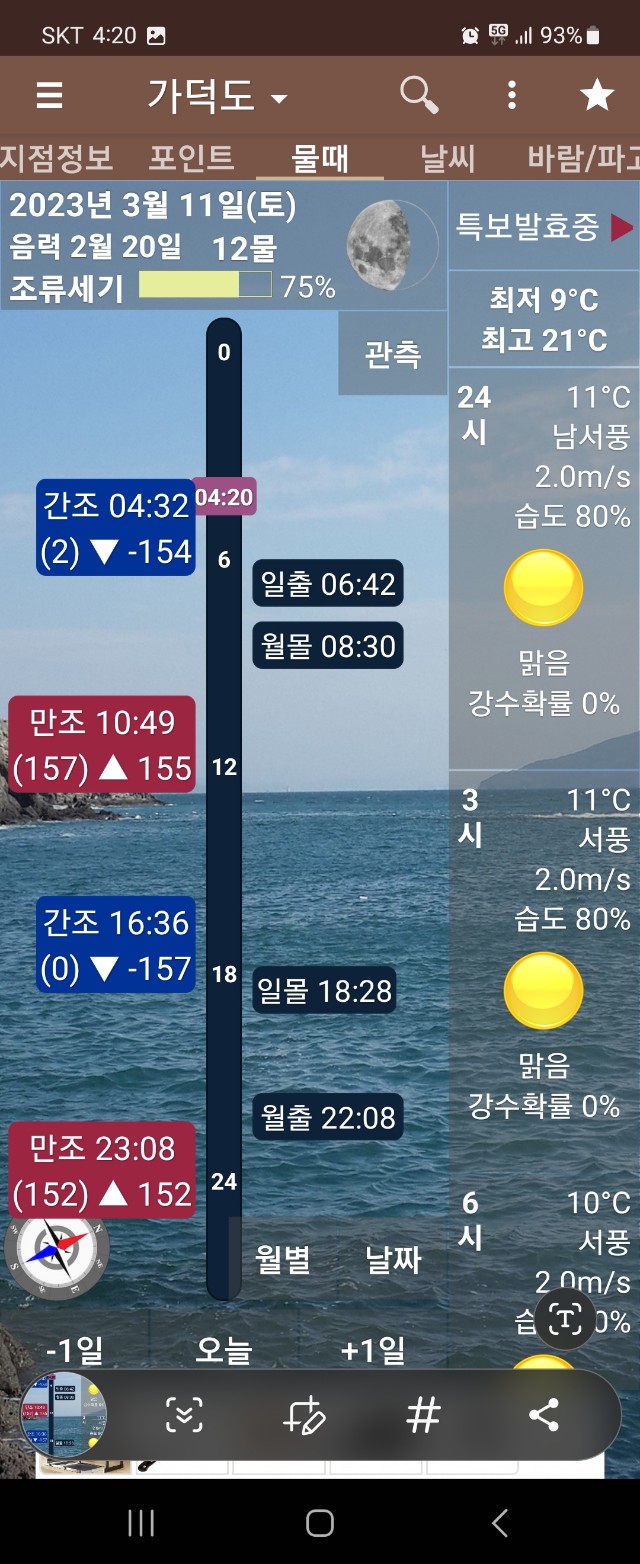The width and height of the screenshot is (640, 1564).
Task: Open the 월별 monthly view
Action: 283,1260
